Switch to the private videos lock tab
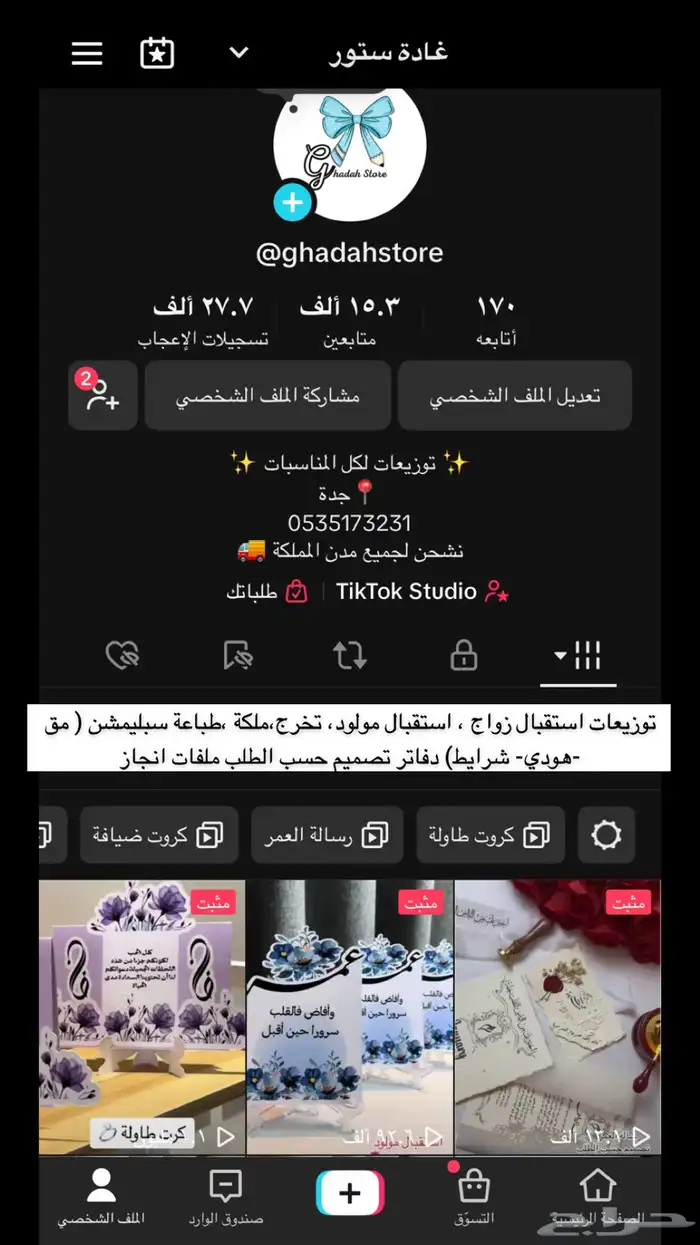 coord(463,656)
